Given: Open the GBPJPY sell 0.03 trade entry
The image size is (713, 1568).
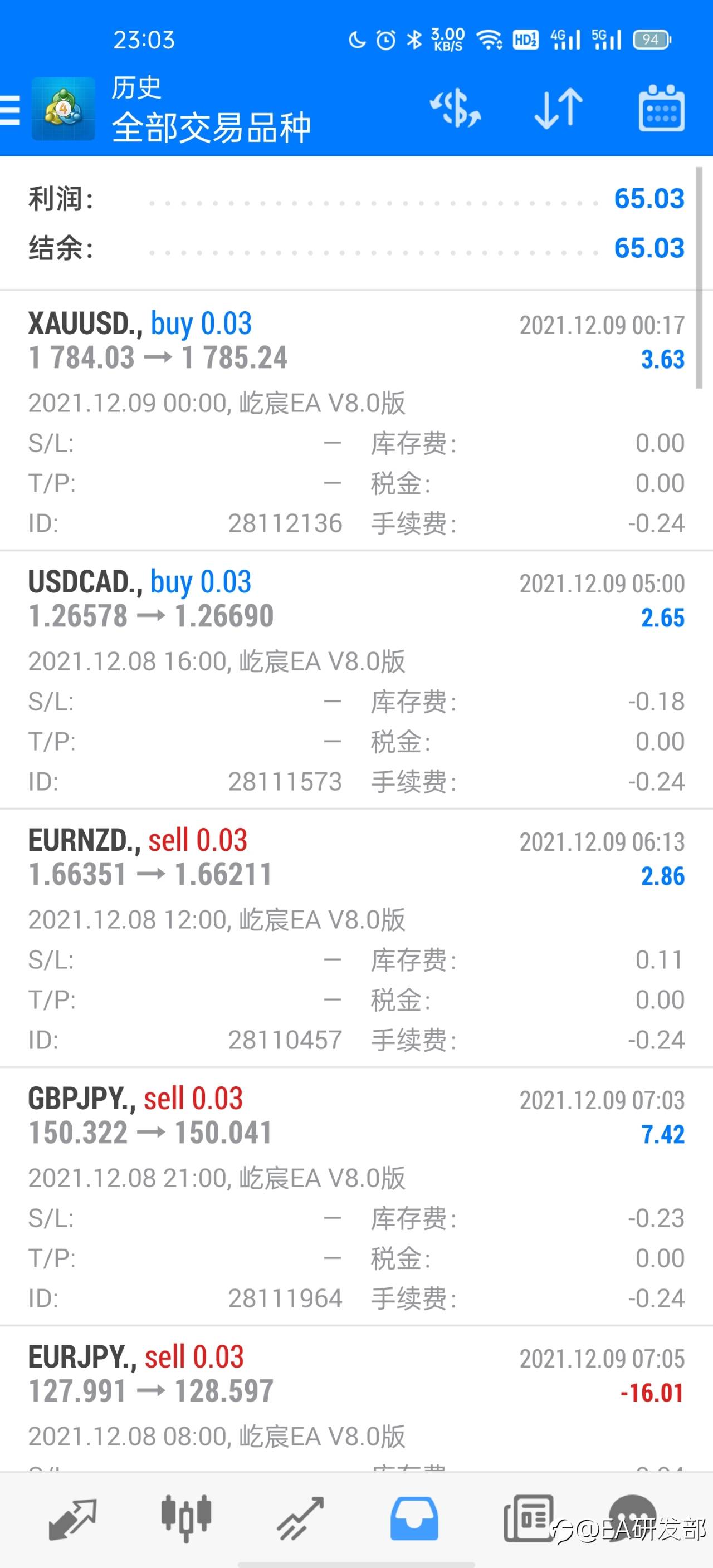Looking at the screenshot, I should click(356, 1196).
